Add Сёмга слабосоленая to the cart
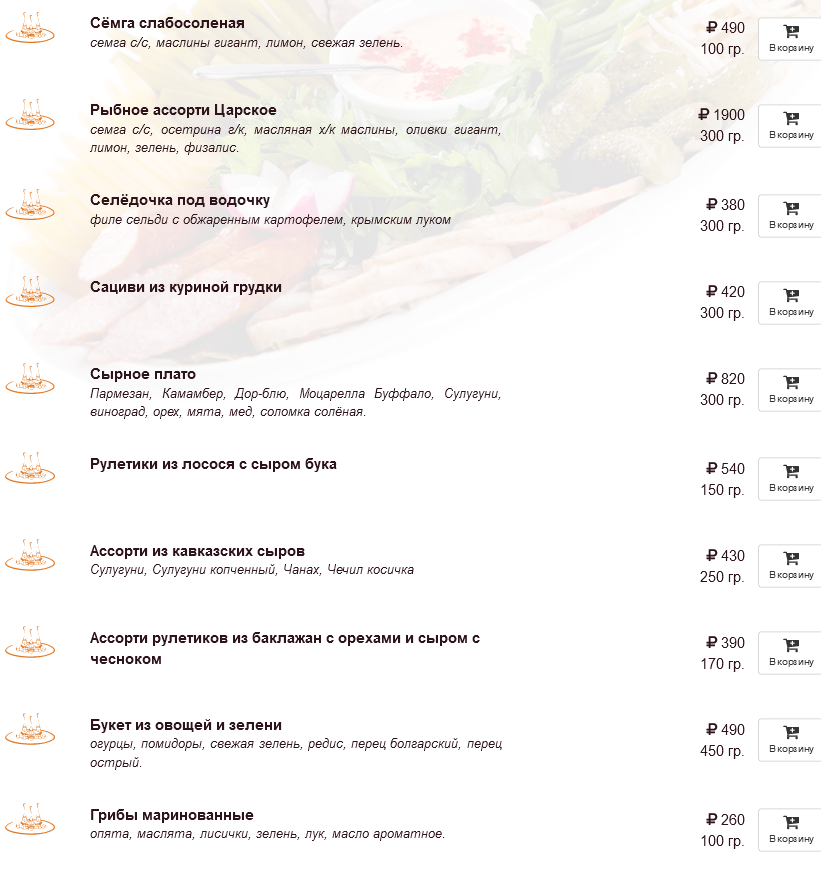The width and height of the screenshot is (821, 878). pos(790,39)
